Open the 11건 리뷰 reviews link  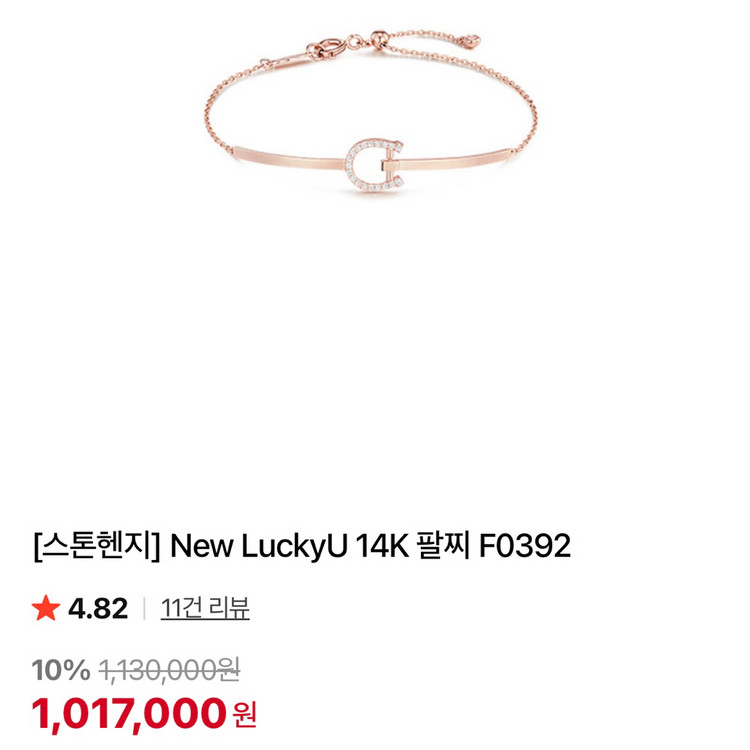click(x=205, y=607)
